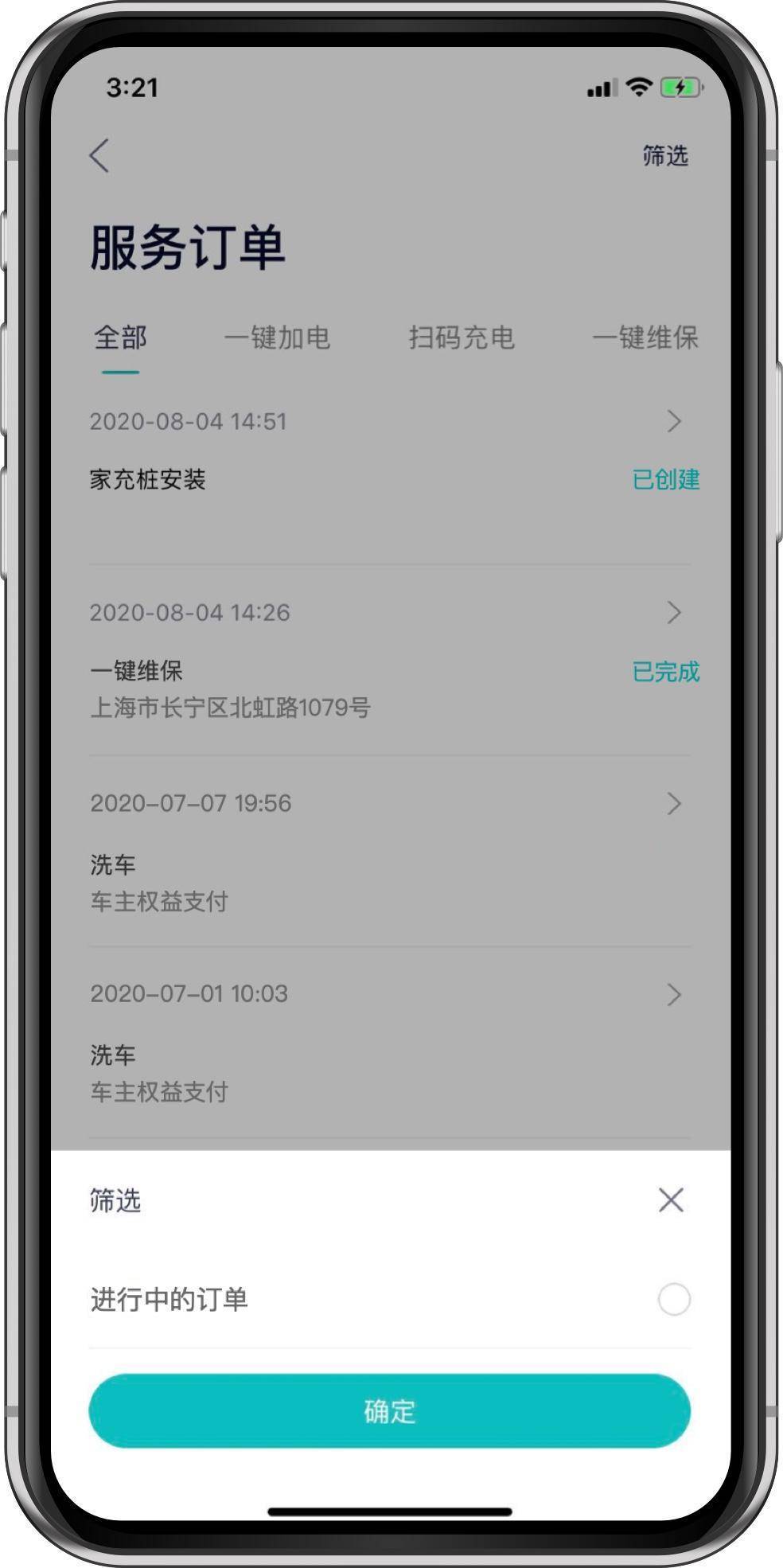Select the 进行中的订单 option
The height and width of the screenshot is (1568, 783).
[673, 1300]
